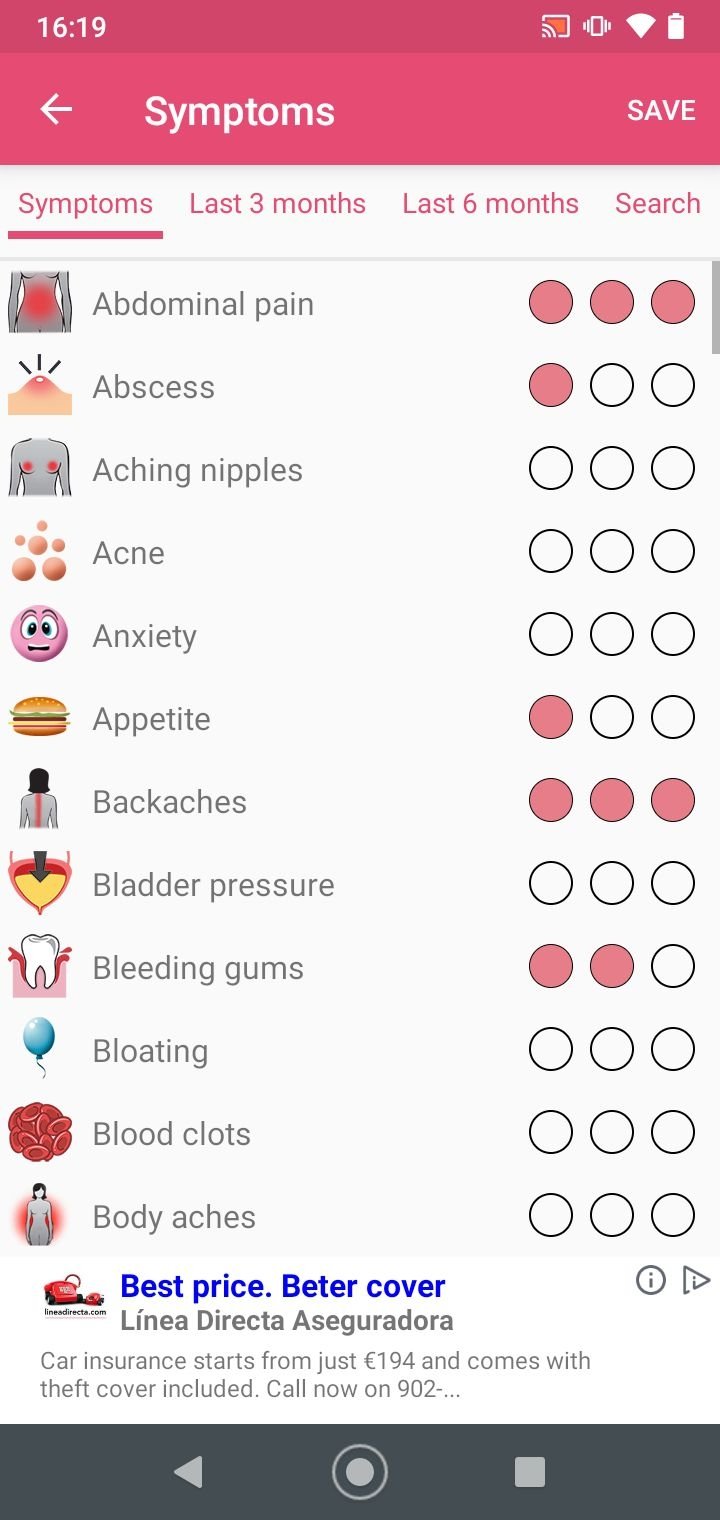720x1520 pixels.
Task: Select first circle for Body aches
Action: [x=551, y=1215]
